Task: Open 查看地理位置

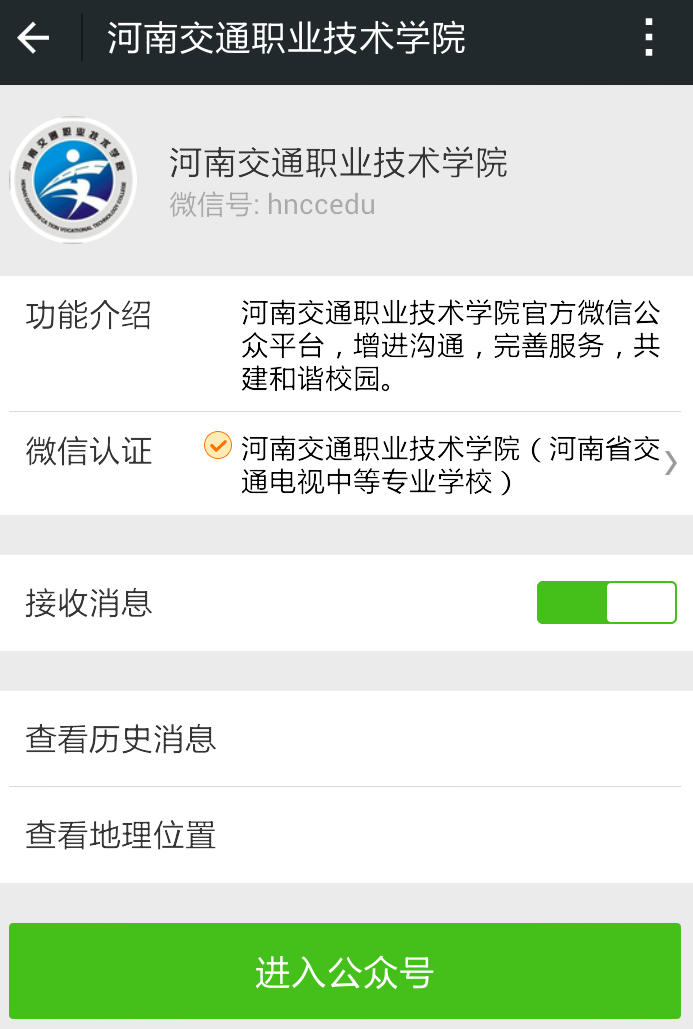Action: [345, 835]
